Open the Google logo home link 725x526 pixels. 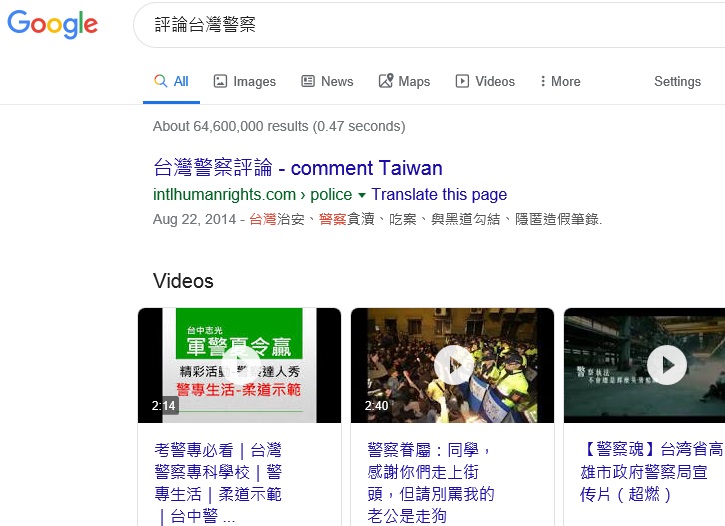(x=53, y=25)
